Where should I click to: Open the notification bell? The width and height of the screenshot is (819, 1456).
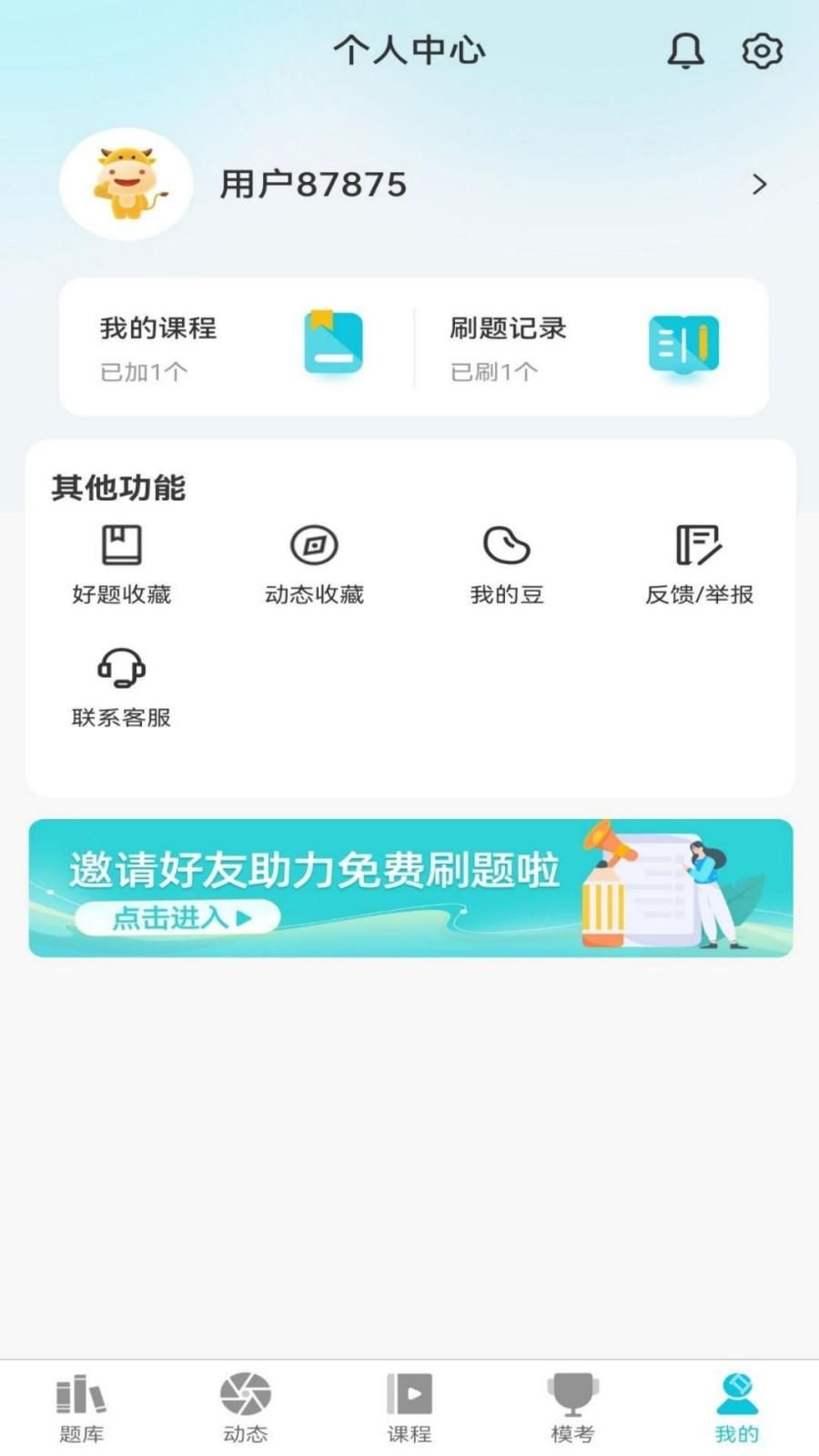(686, 50)
